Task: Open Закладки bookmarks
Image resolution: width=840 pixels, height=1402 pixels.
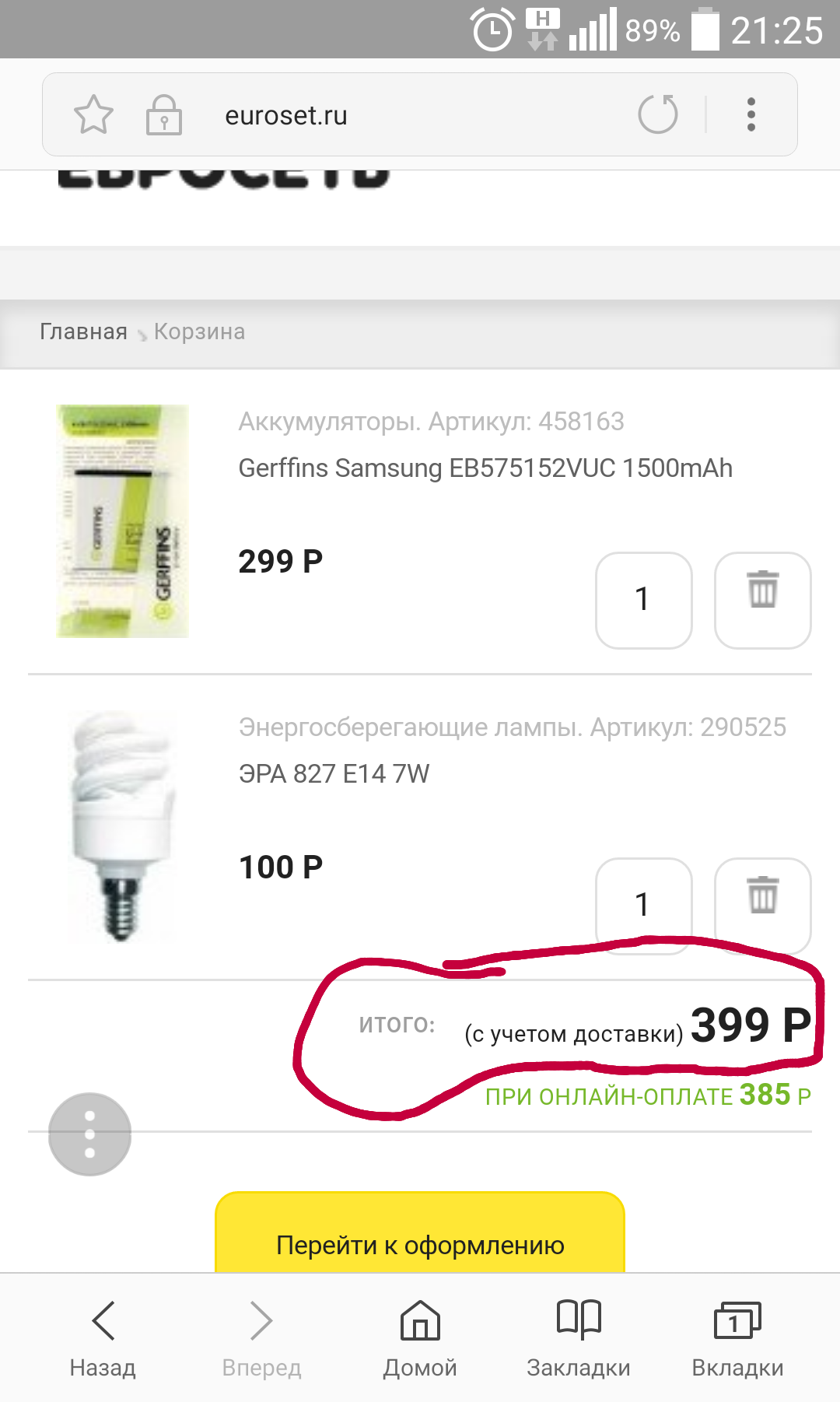Action: [x=579, y=1337]
